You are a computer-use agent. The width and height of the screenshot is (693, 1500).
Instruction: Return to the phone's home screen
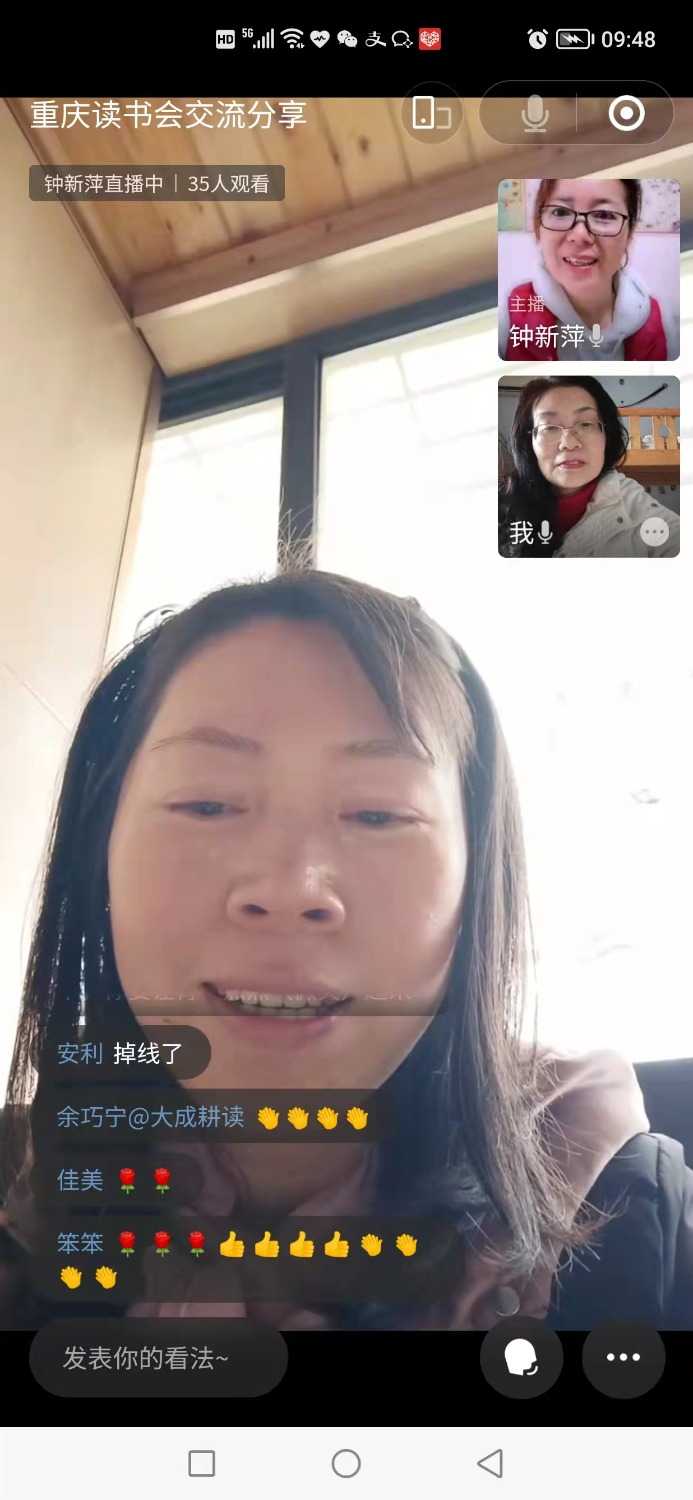pyautogui.click(x=346, y=1464)
